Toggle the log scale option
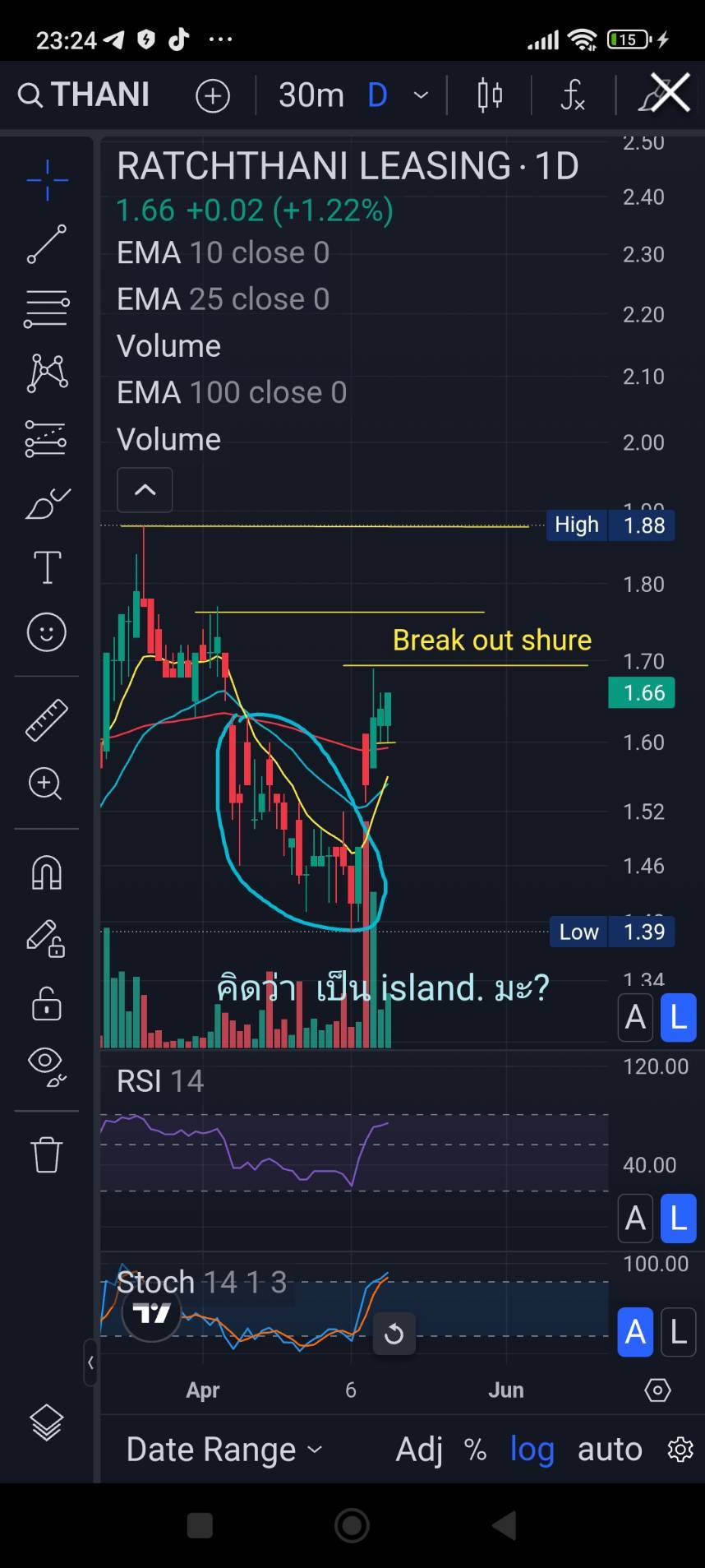705x1568 pixels. click(532, 1449)
